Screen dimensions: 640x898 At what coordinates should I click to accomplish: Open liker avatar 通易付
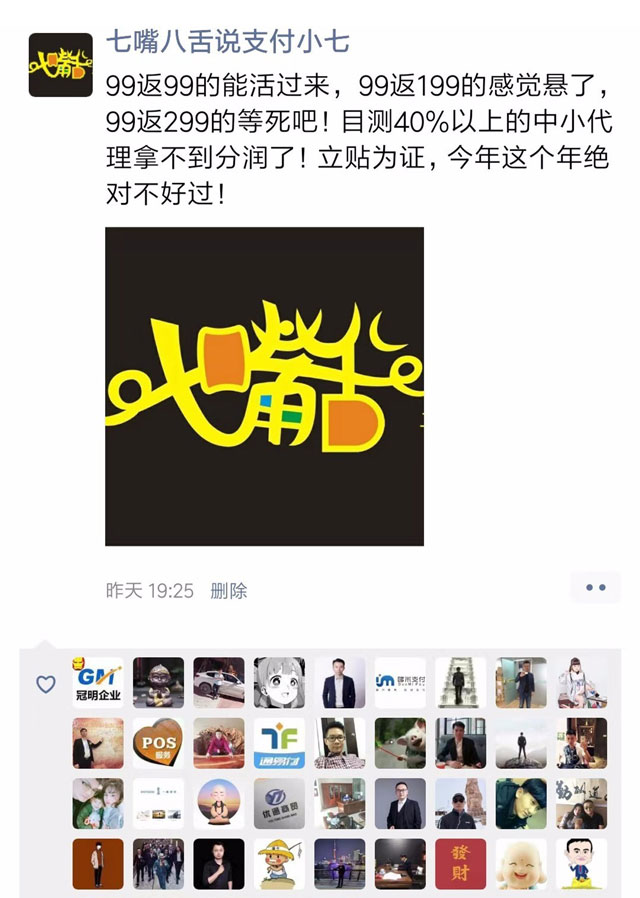click(279, 743)
